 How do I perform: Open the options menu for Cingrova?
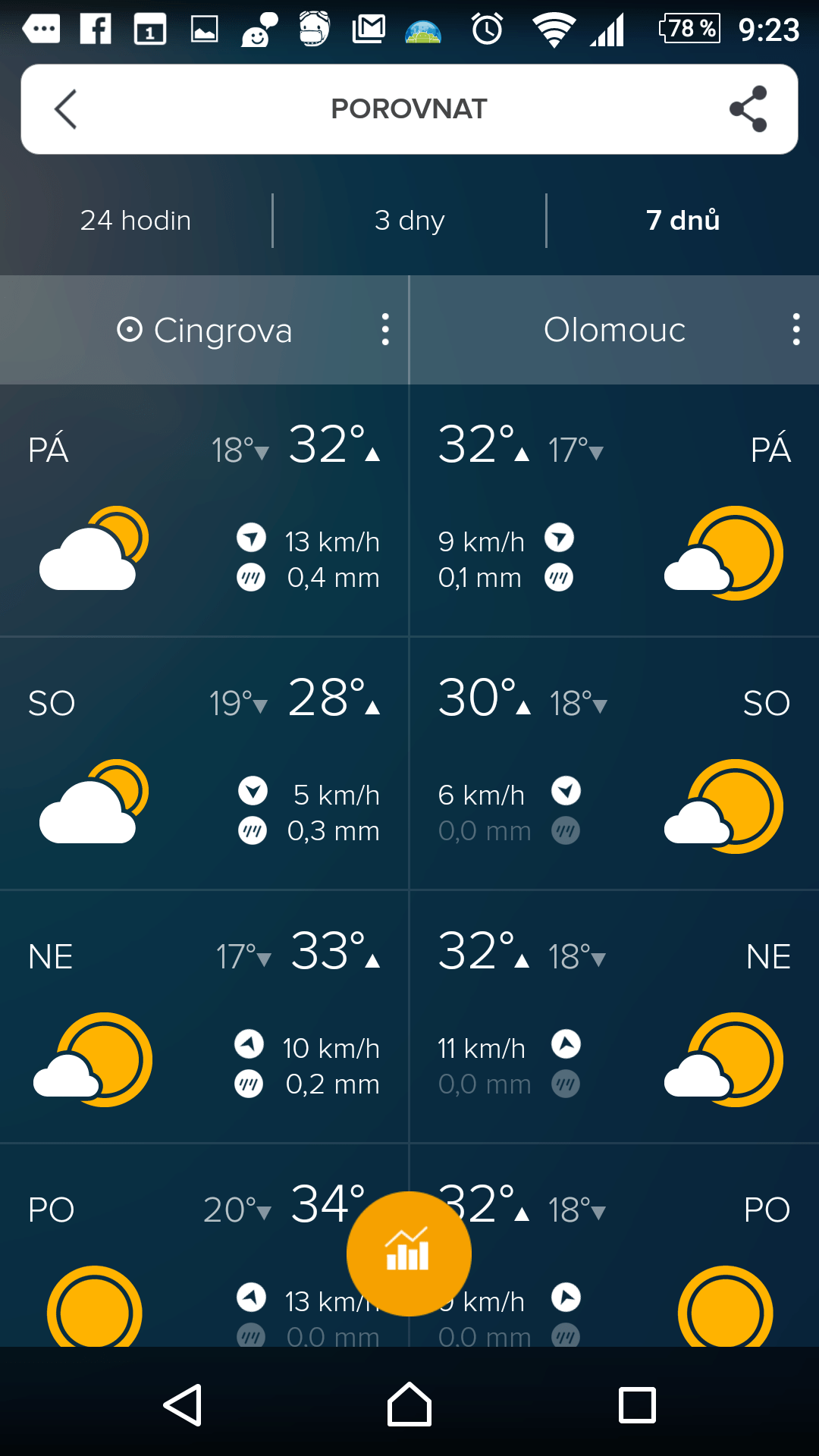[385, 330]
